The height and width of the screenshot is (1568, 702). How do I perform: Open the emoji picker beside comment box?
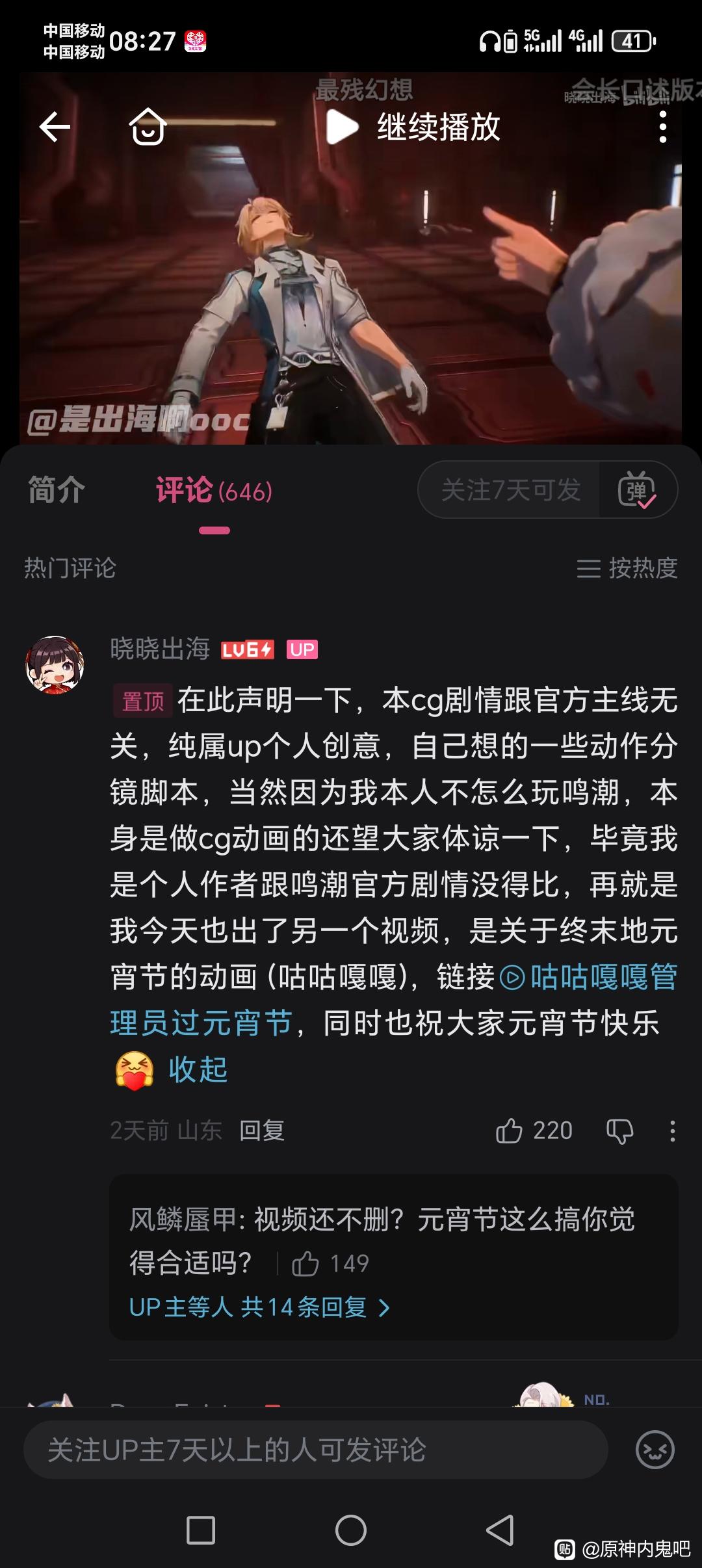pos(655,1450)
